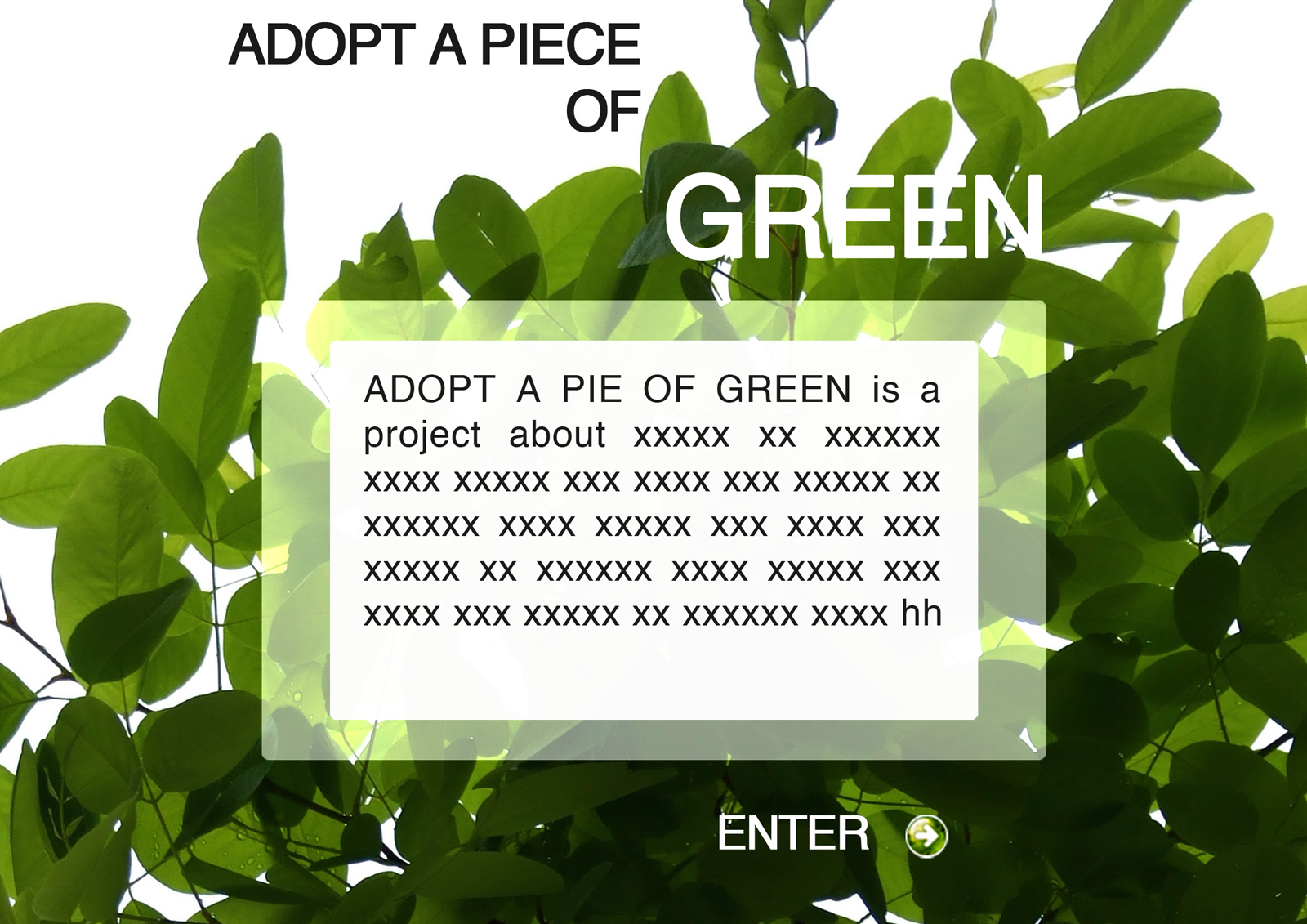1307x924 pixels.
Task: Tap the ENTER arrow button
Action: tap(926, 836)
